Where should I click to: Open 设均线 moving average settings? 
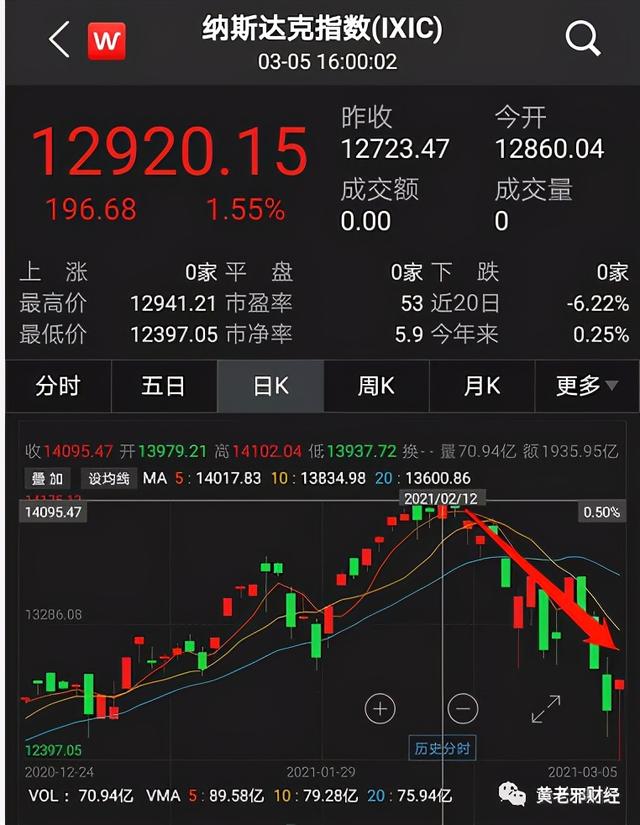107,479
